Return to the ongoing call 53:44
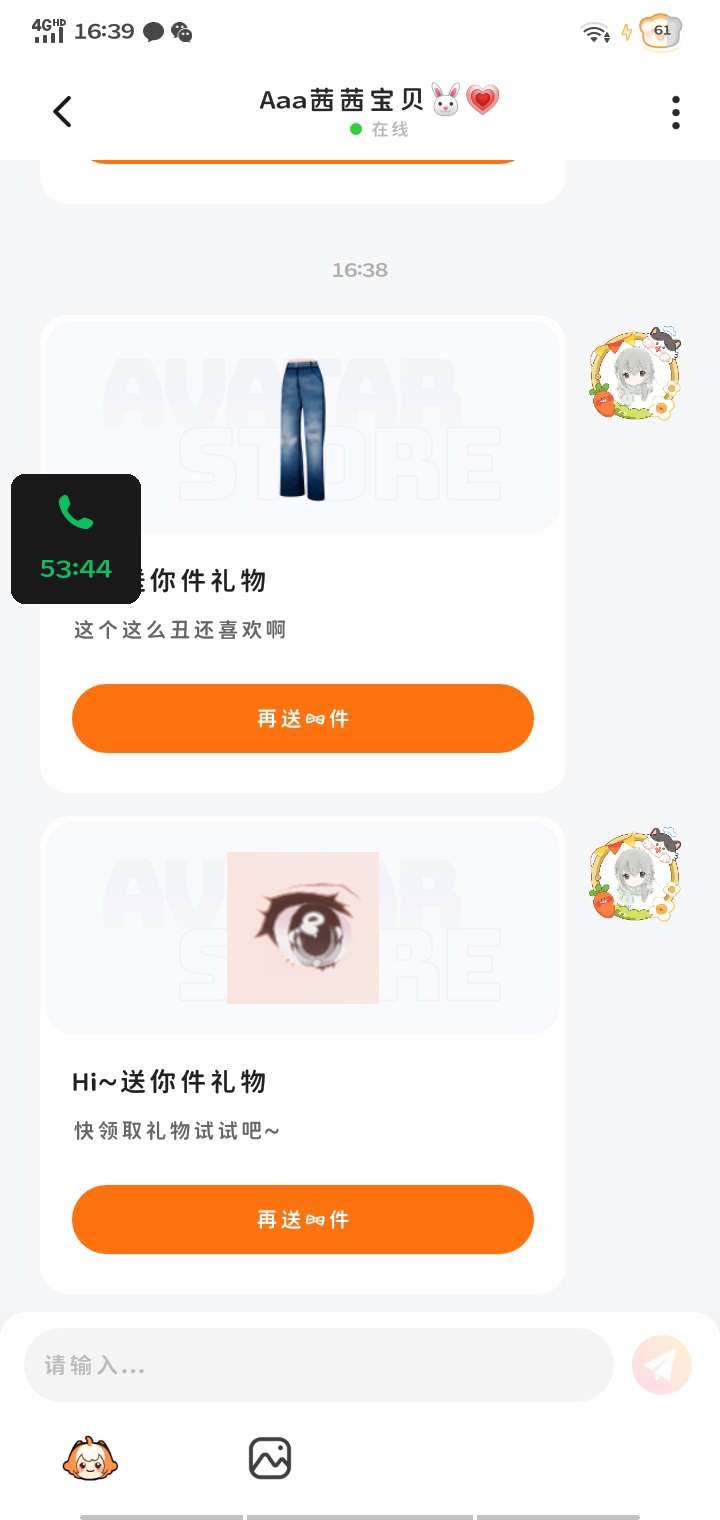The image size is (720, 1520). pos(76,539)
